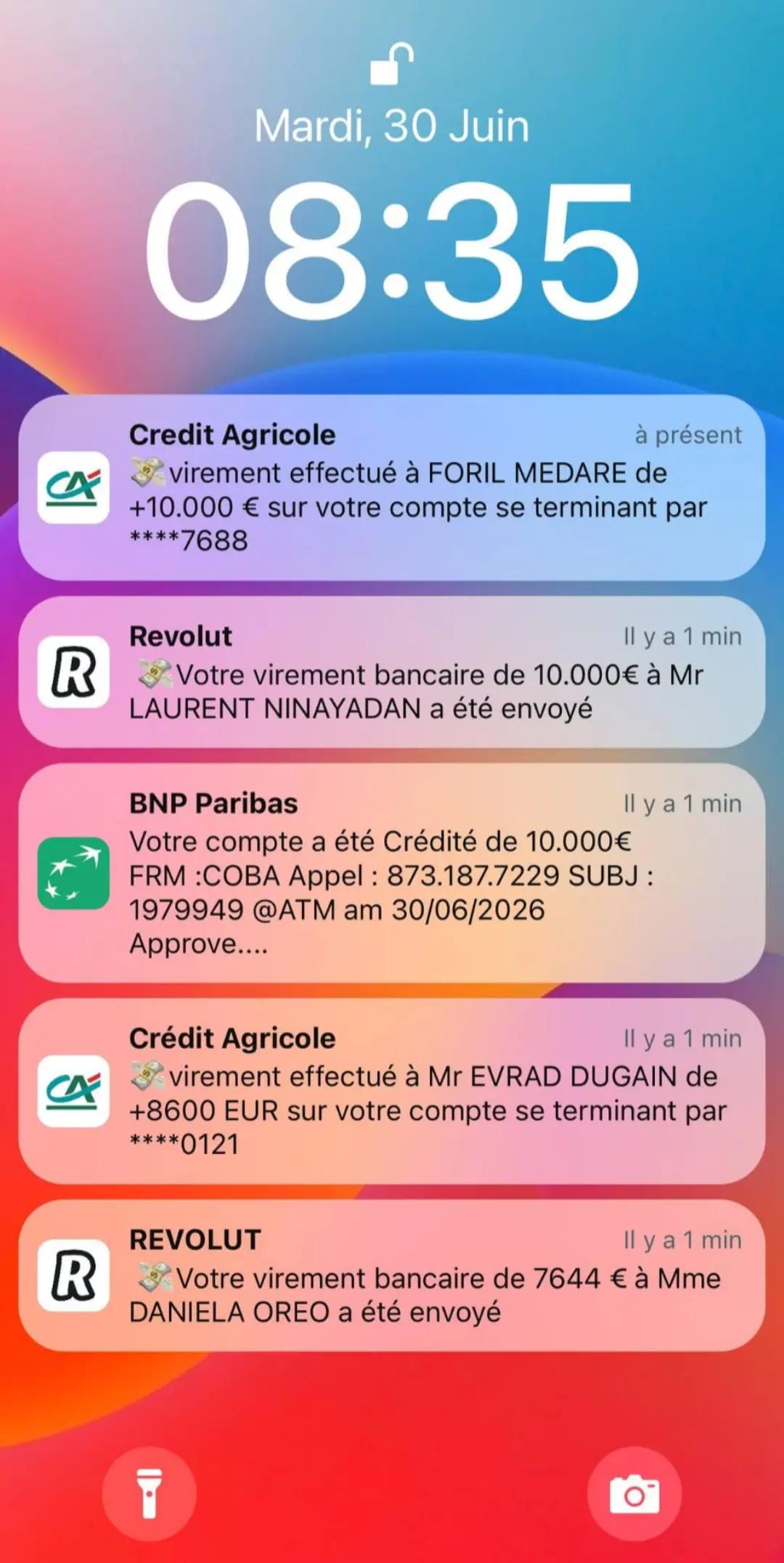
Task: Open Revolut notification about LAURENT NINAYADAN transfer
Action: 392,673
